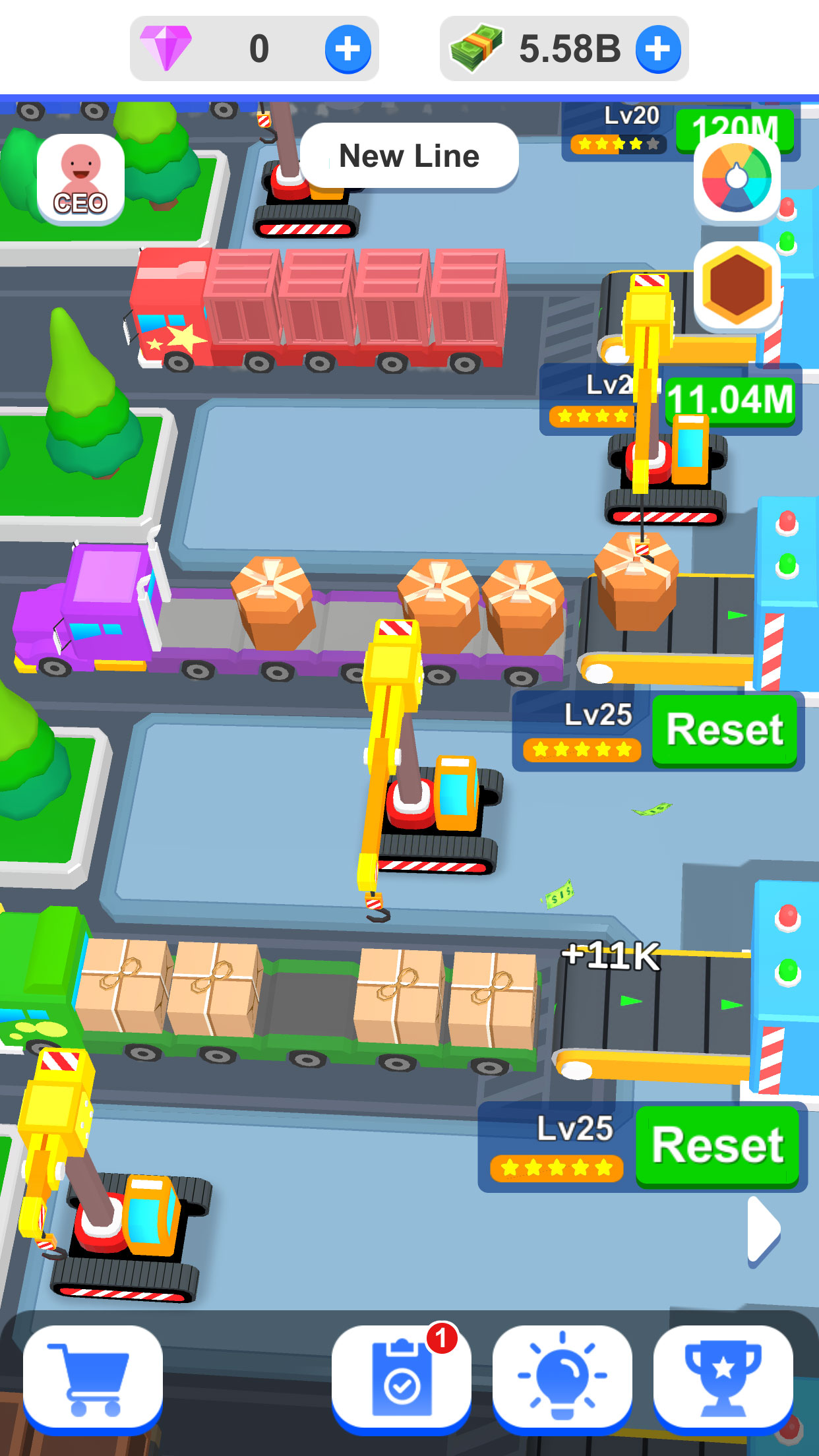Open the lightbulb ideas menu
The height and width of the screenshot is (1456, 819).
(562, 1379)
